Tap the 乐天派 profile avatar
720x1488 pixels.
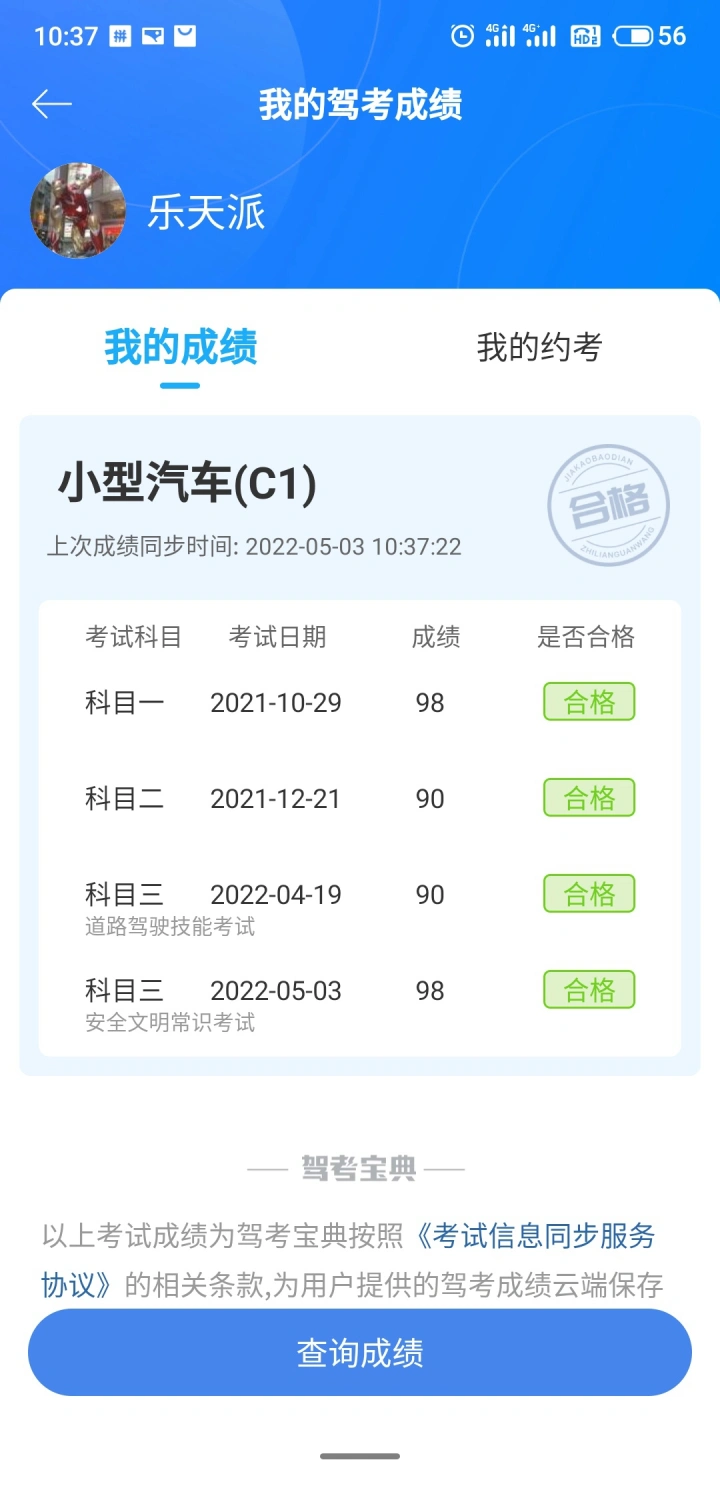79,211
